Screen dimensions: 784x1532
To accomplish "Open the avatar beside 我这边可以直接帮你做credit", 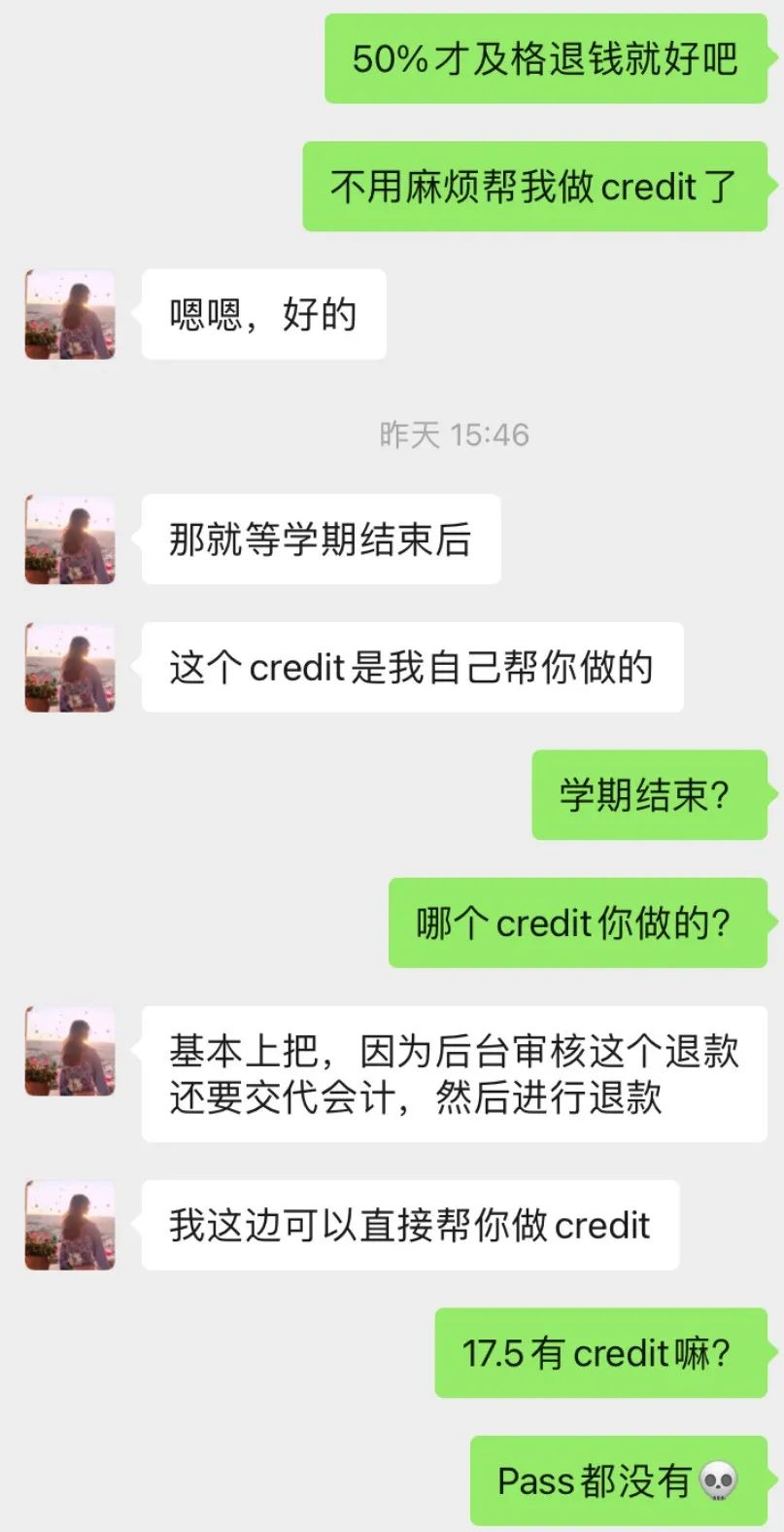I will coord(70,1225).
